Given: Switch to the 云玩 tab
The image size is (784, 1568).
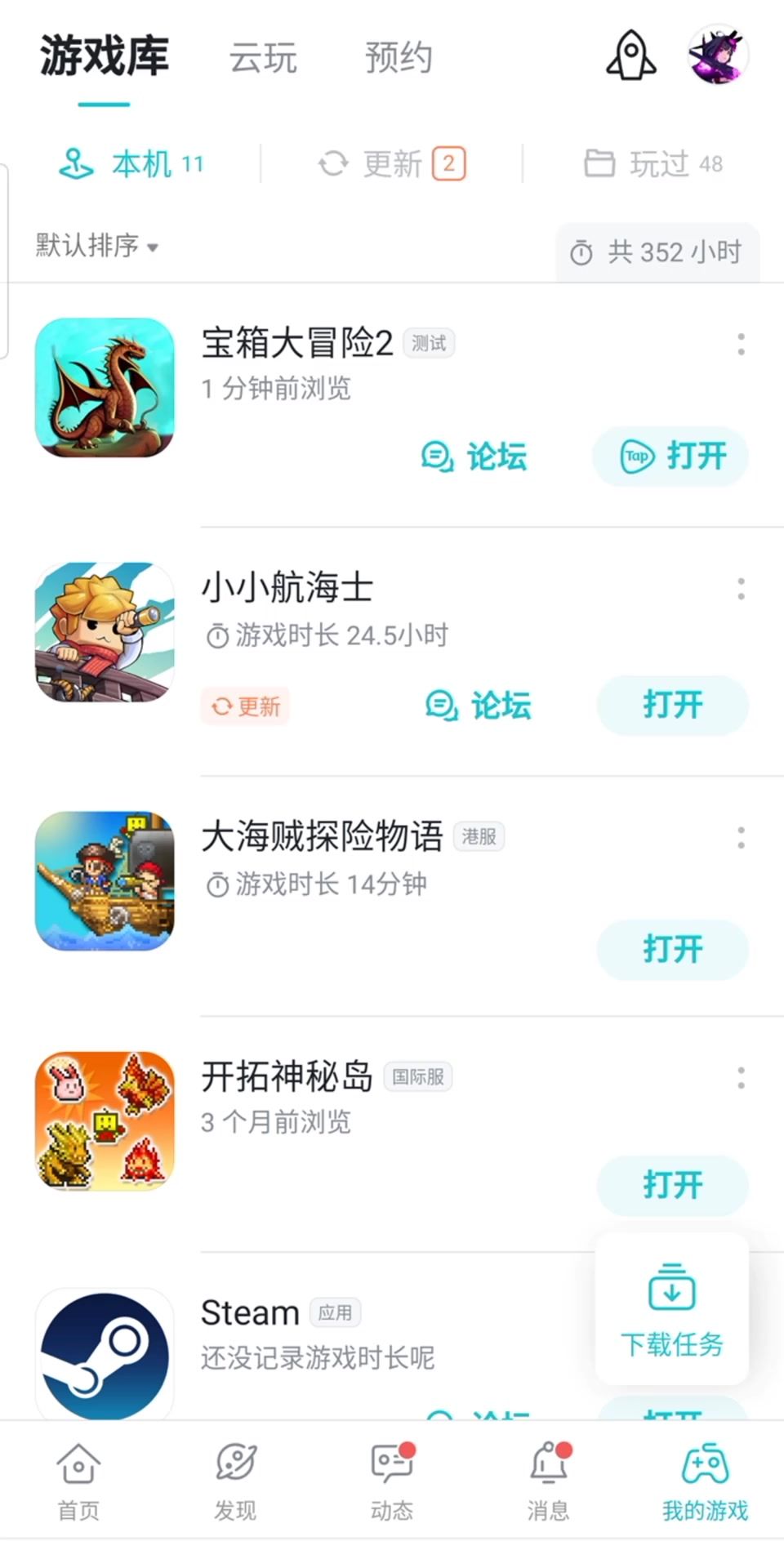Looking at the screenshot, I should coord(263,58).
